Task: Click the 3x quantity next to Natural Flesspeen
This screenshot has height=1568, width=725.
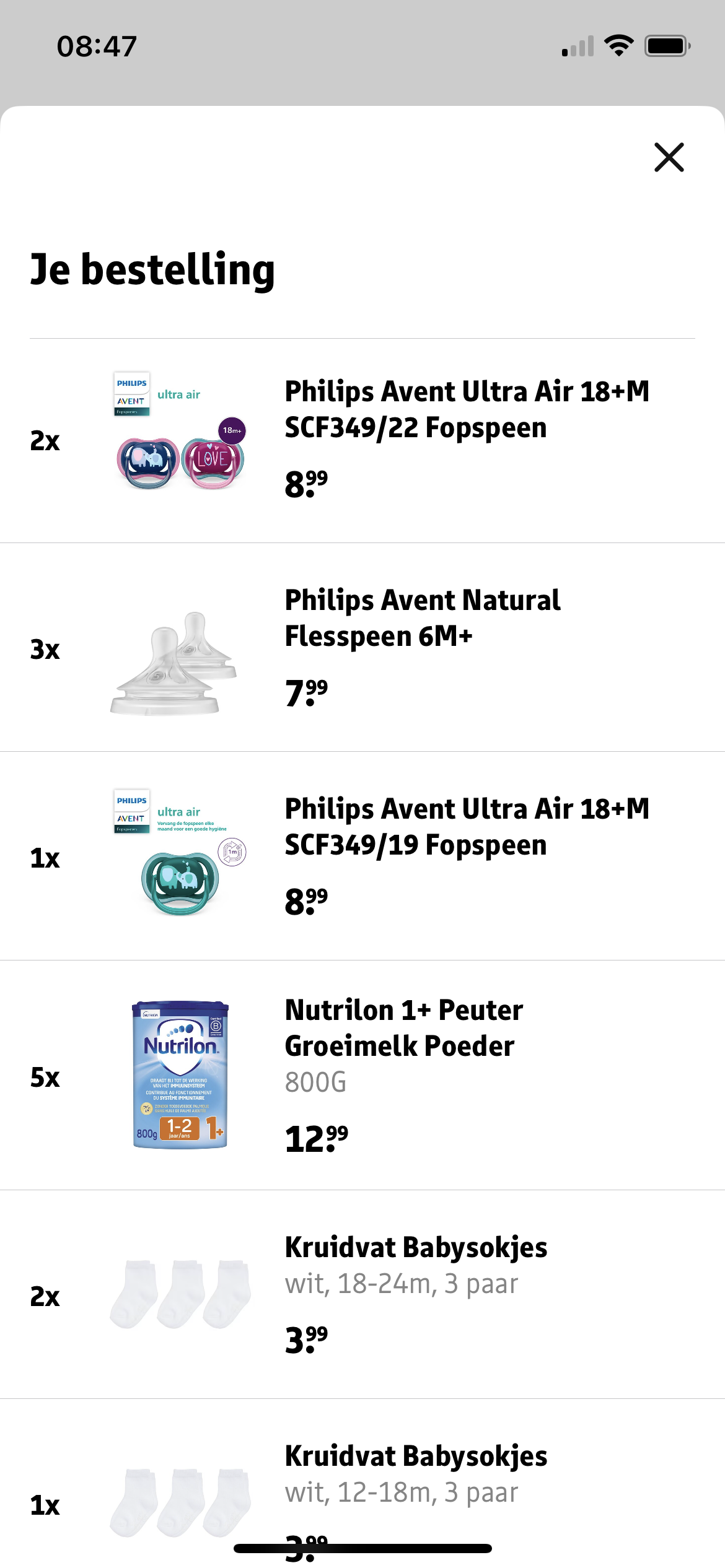Action: [45, 650]
